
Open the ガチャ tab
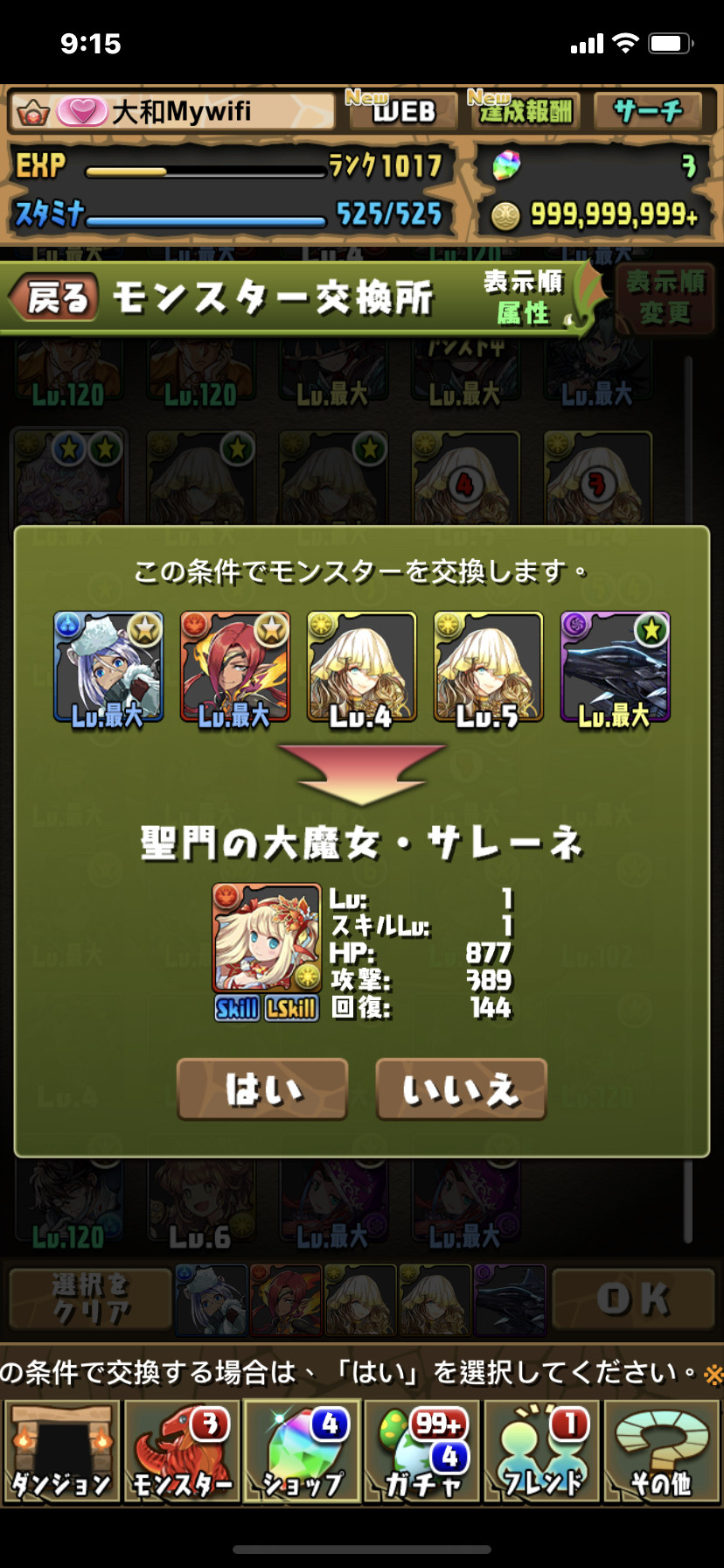(x=422, y=1451)
